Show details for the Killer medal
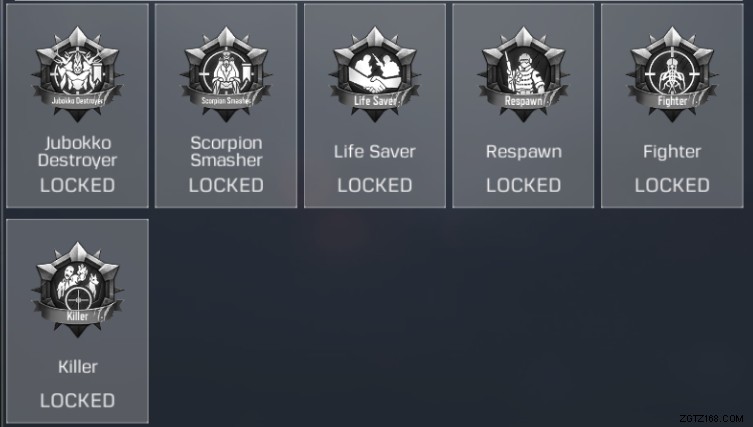Image resolution: width=753 pixels, height=427 pixels. (77, 321)
